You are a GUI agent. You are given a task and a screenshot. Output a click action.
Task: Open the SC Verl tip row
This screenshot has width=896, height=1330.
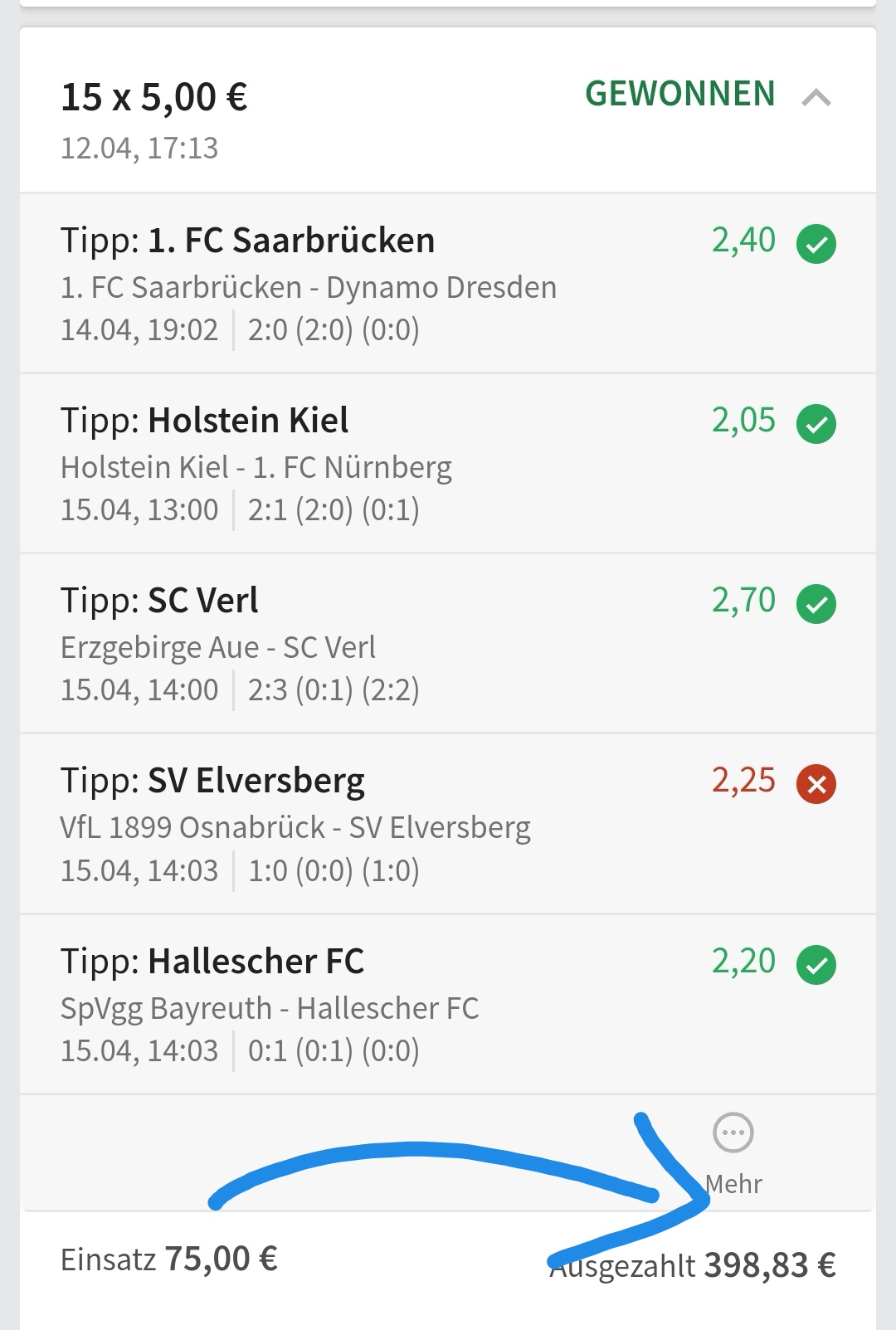tap(448, 643)
